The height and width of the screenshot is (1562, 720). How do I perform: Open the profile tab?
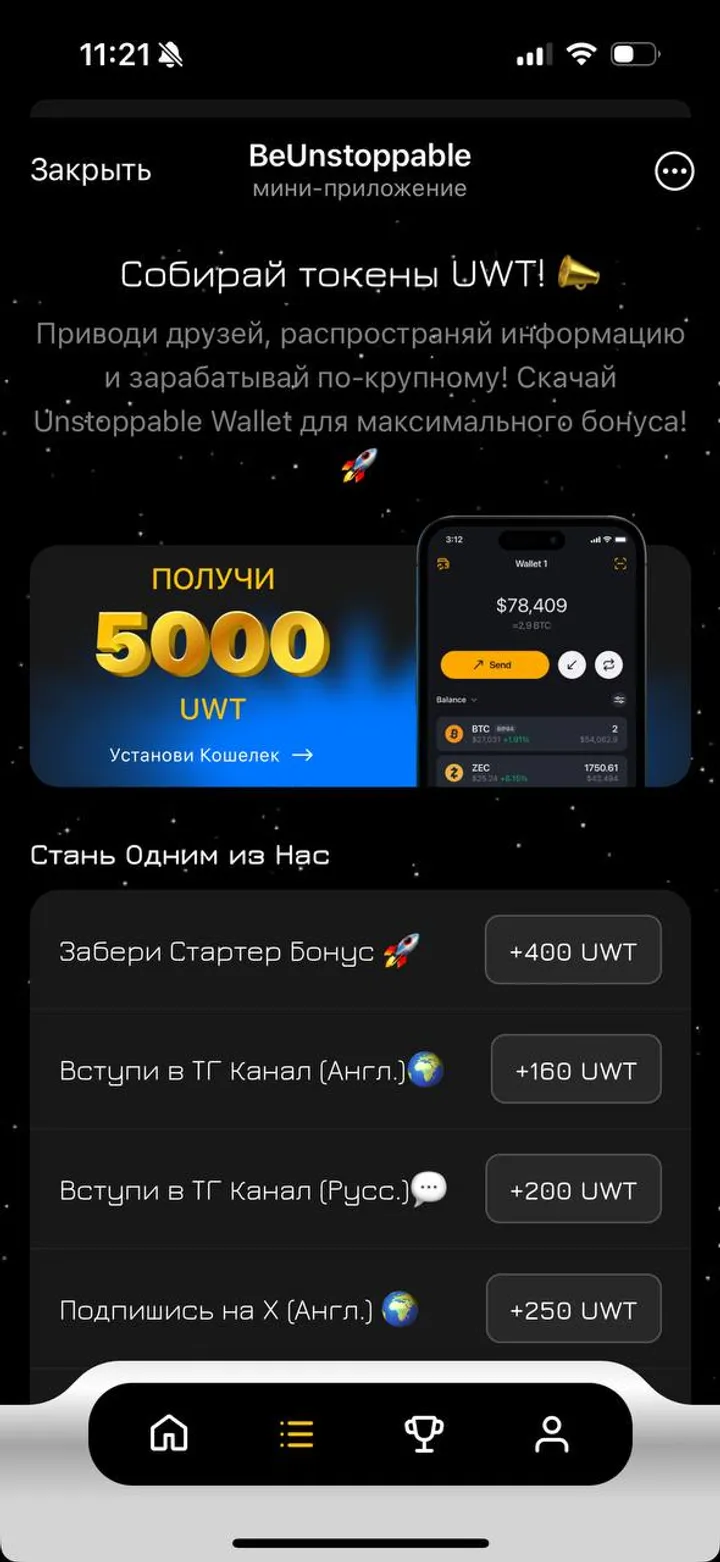[551, 1434]
